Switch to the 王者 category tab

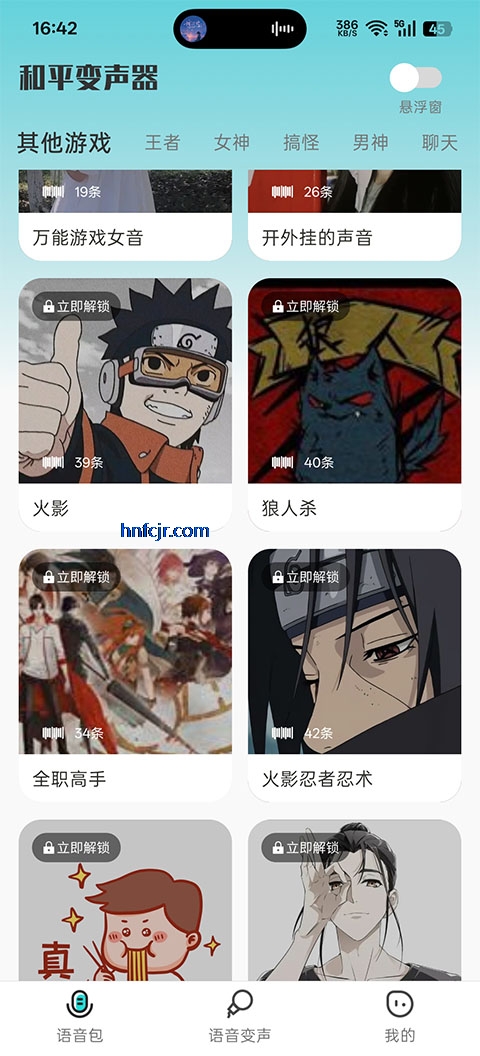click(162, 143)
